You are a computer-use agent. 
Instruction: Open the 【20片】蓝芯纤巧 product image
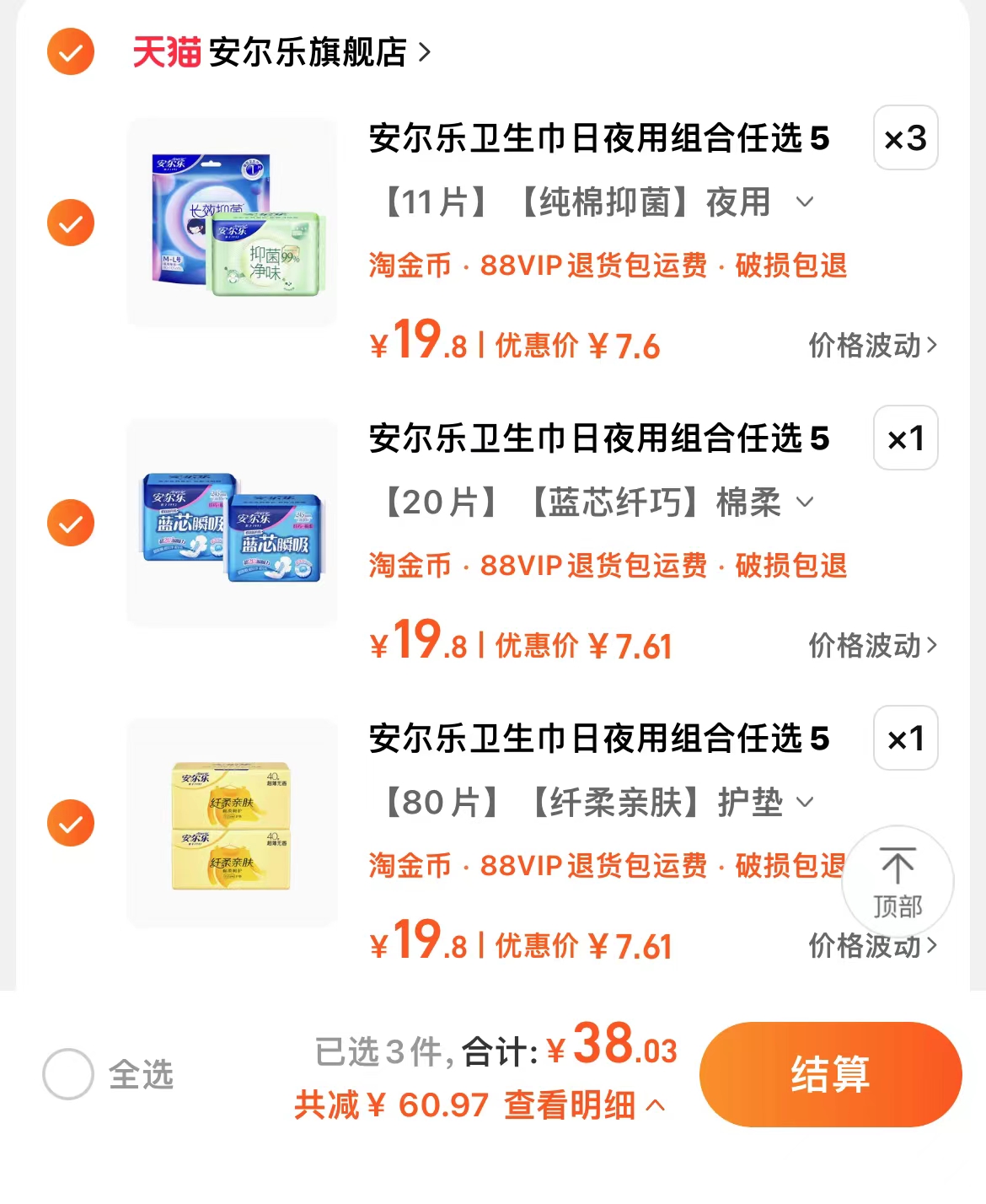click(232, 523)
